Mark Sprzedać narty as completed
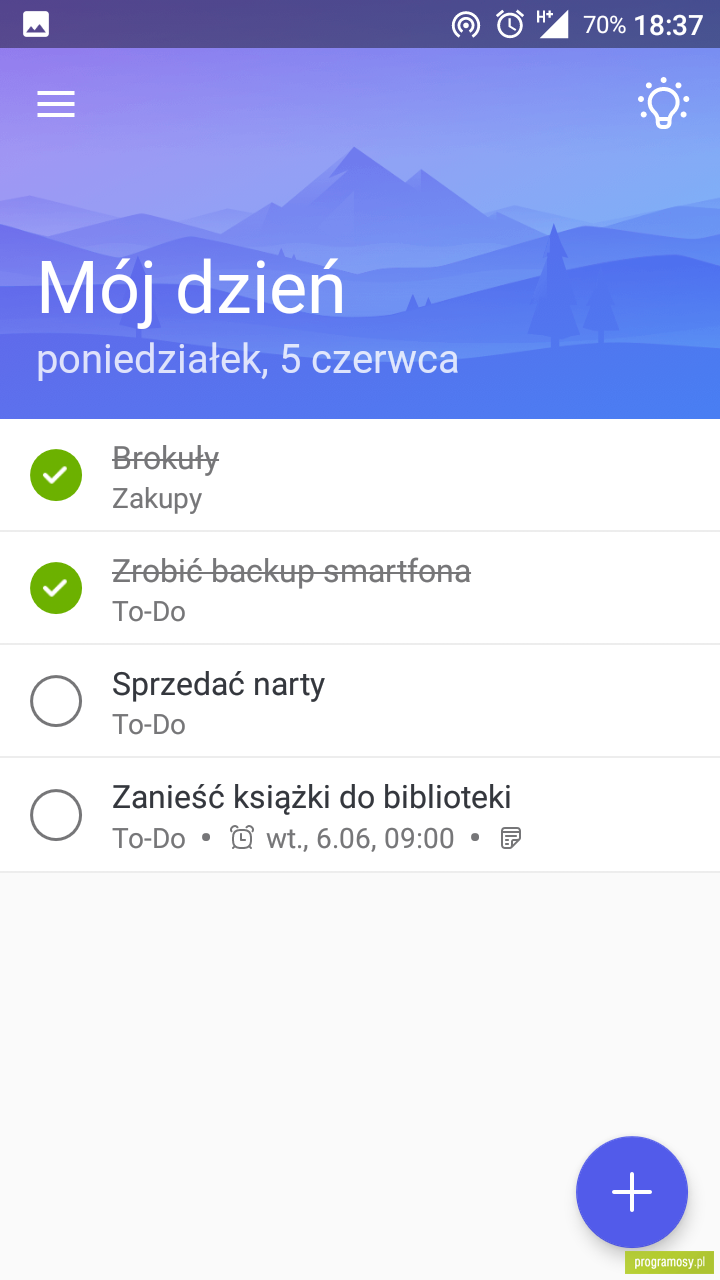Image resolution: width=720 pixels, height=1280 pixels. [x=56, y=701]
